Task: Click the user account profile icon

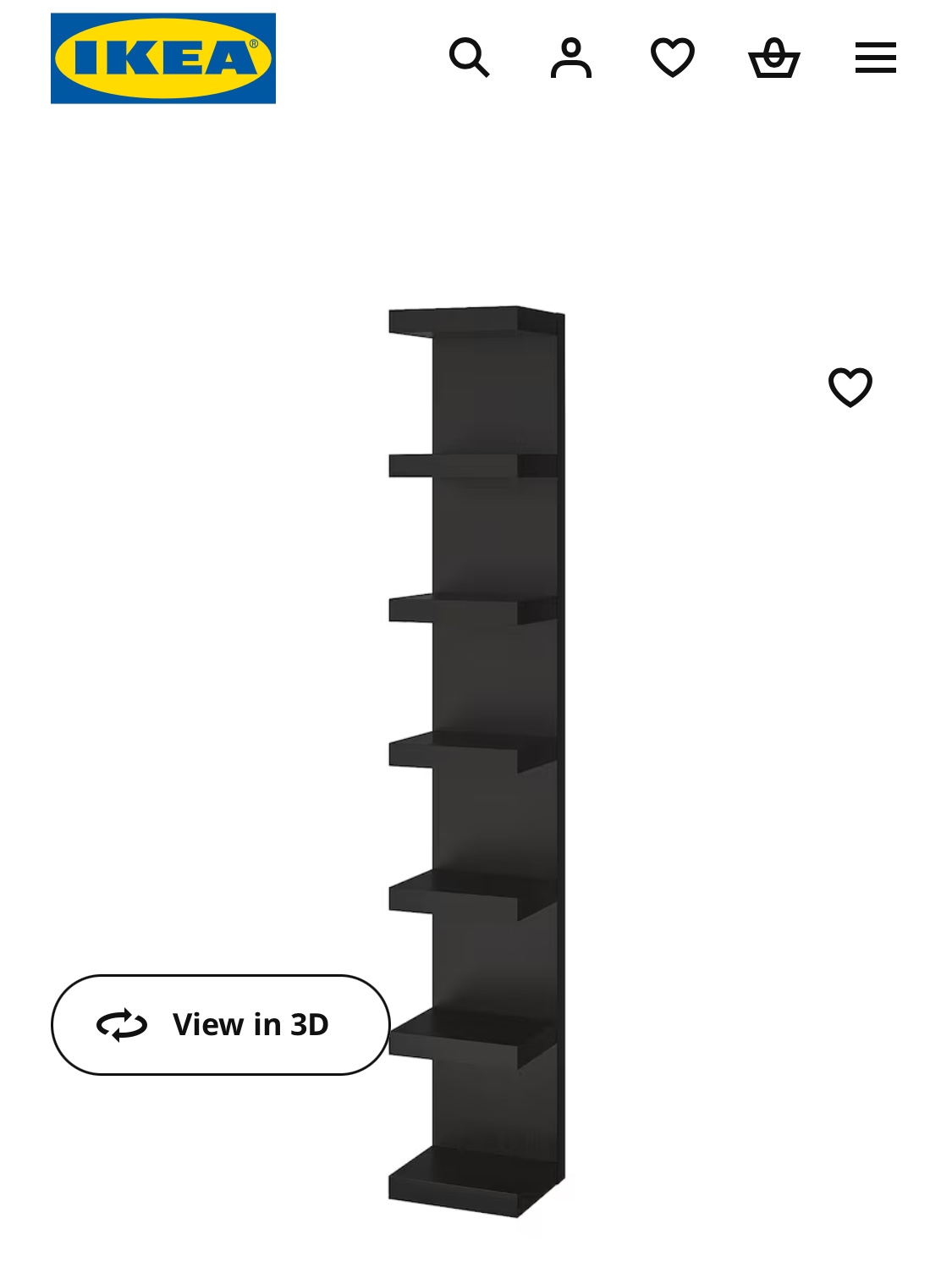Action: pos(572,58)
